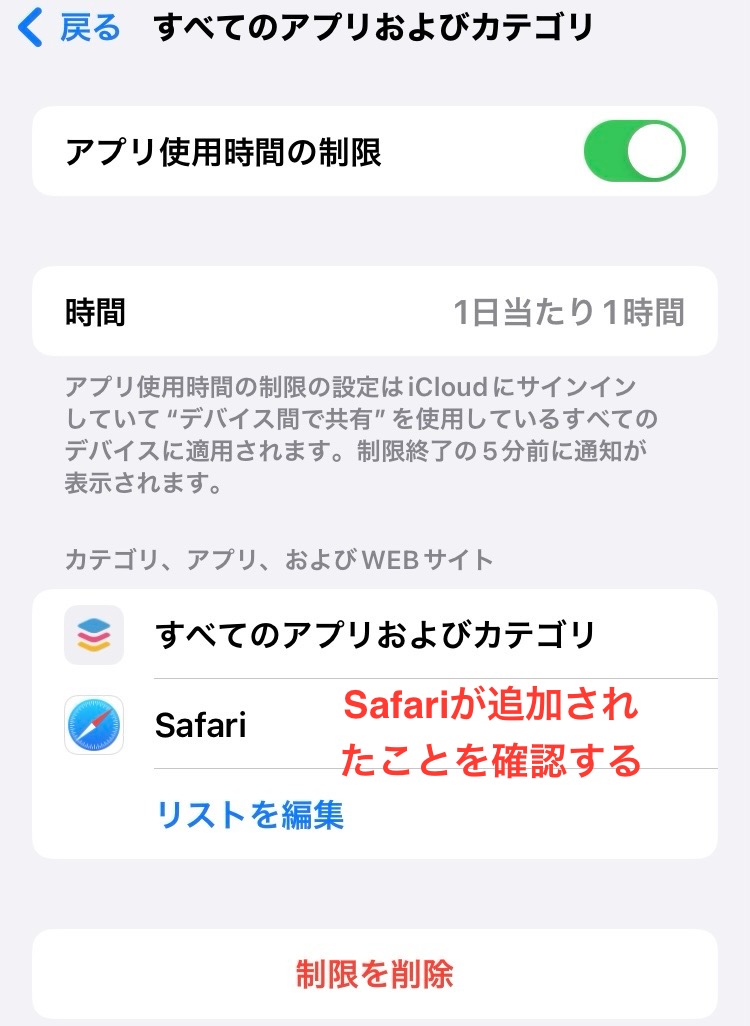
Task: Turn off the アプリ使用時間の制限 switch
Action: 634,152
